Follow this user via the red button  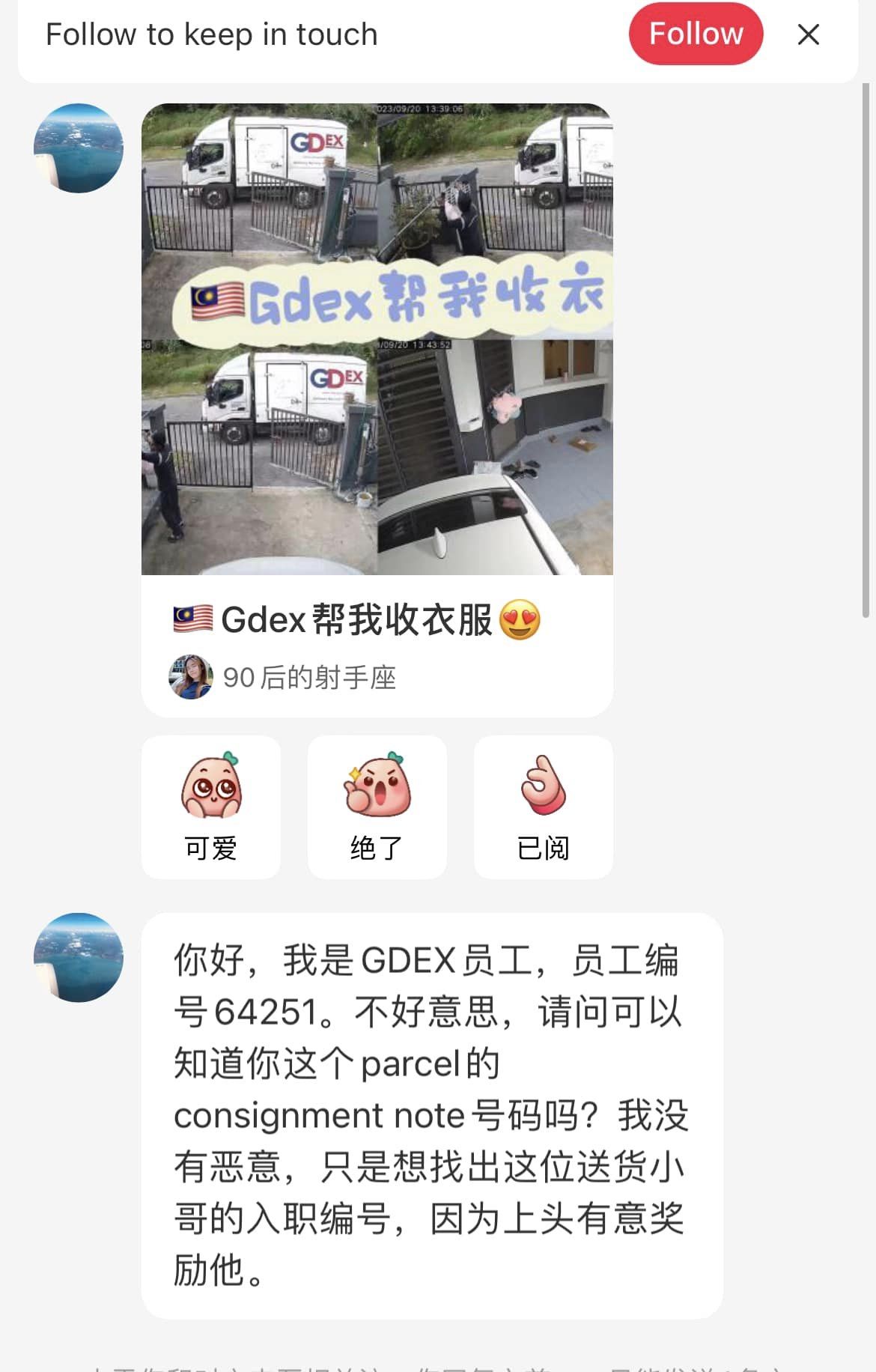pyautogui.click(x=695, y=34)
